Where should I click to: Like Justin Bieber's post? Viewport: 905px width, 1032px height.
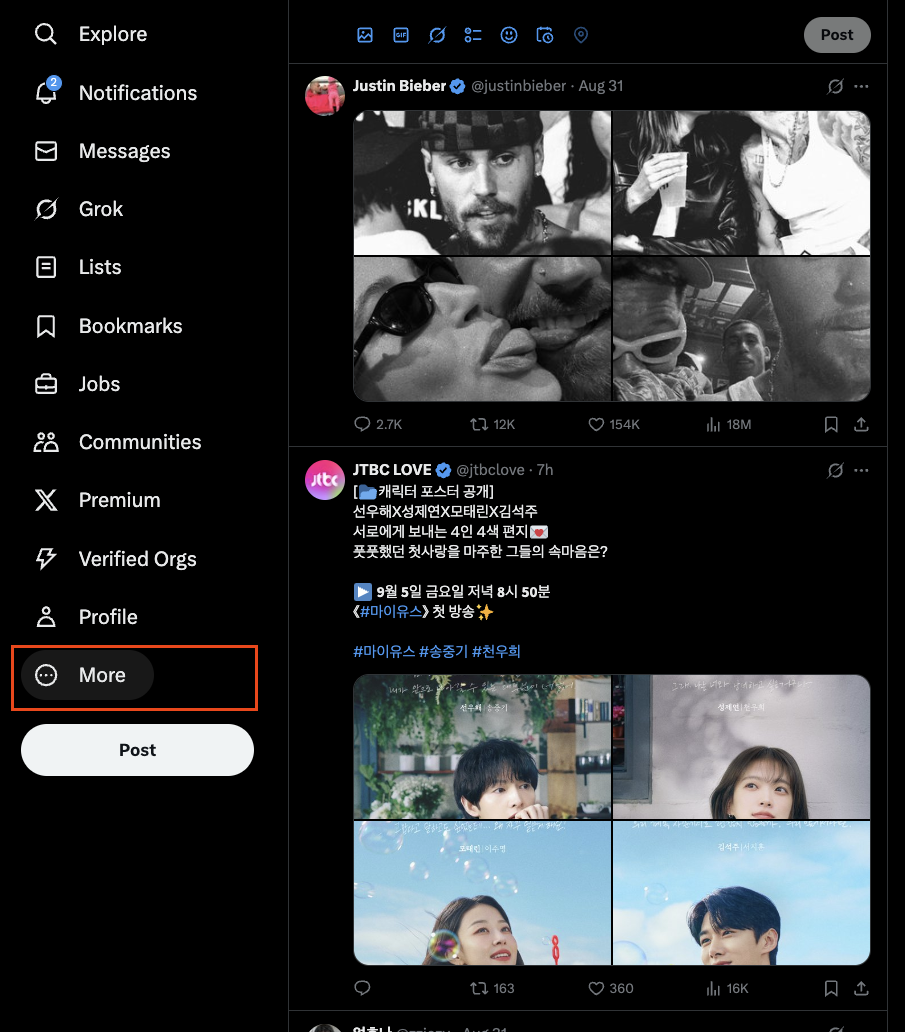(595, 424)
